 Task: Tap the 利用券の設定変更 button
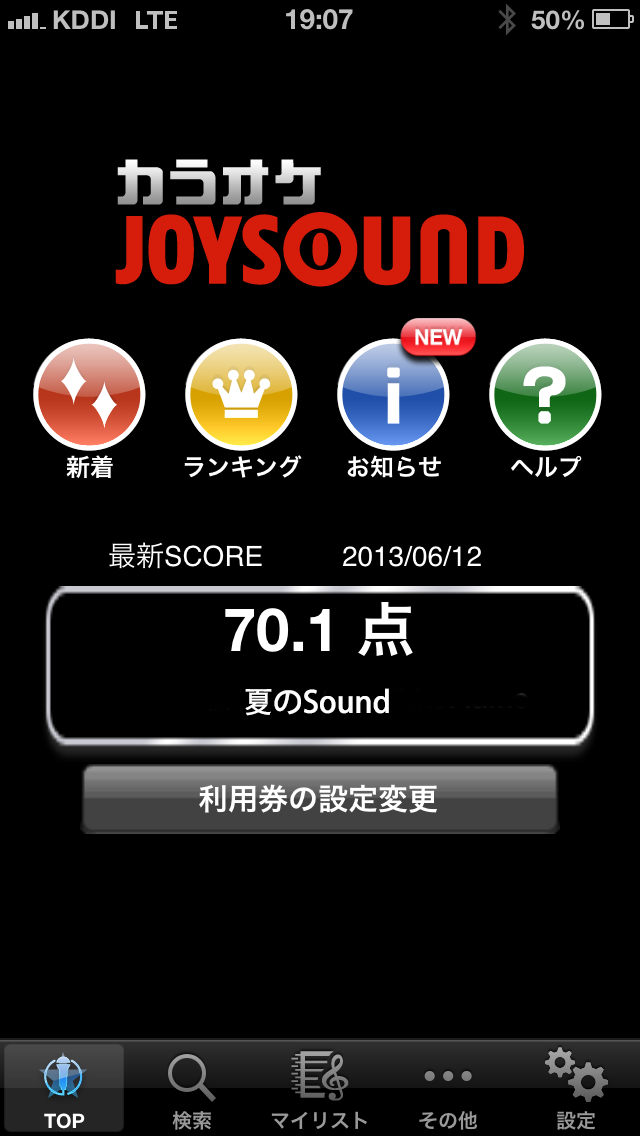pyautogui.click(x=319, y=799)
